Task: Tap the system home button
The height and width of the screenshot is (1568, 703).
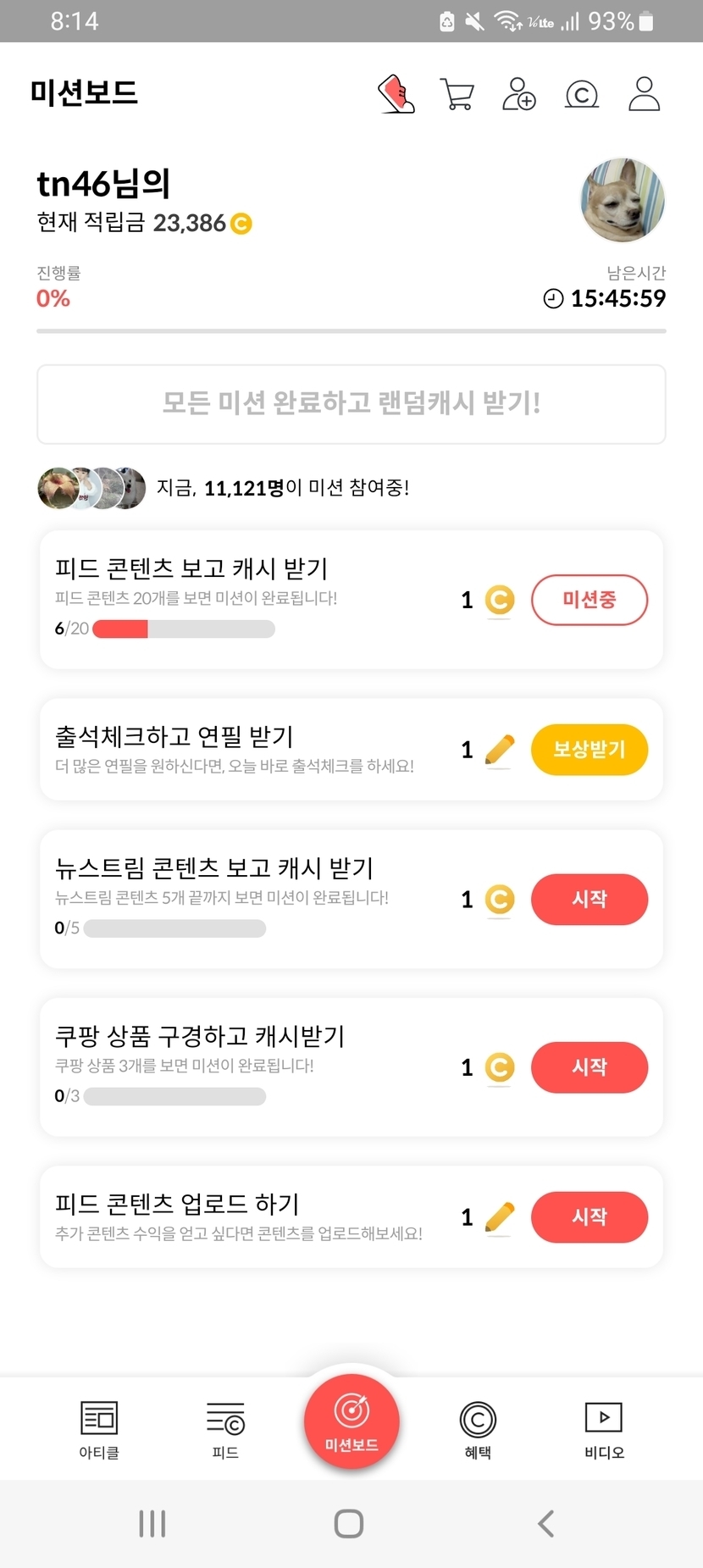Action: coord(349,1523)
